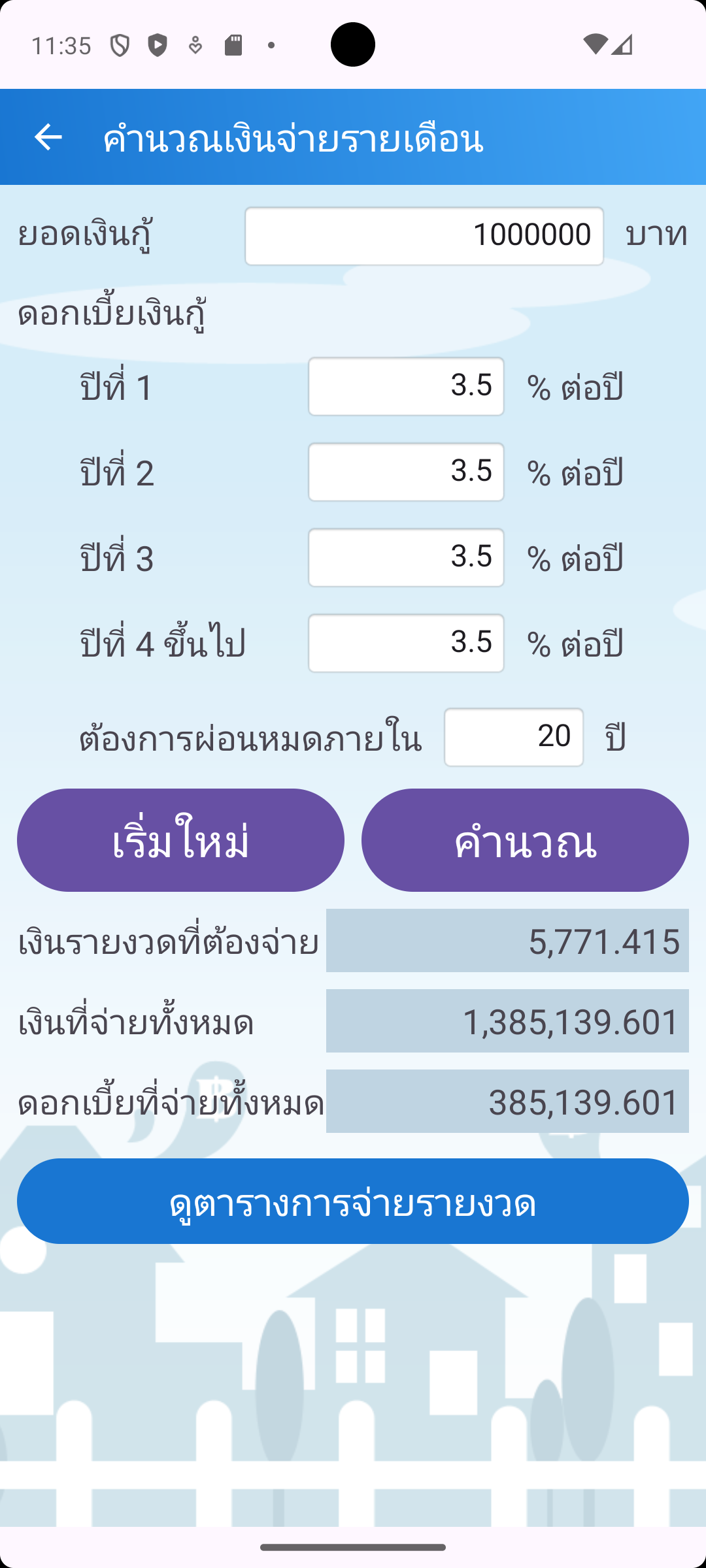The image size is (706, 1568).
Task: Select the loan amount field showing 1000000
Action: [x=424, y=236]
